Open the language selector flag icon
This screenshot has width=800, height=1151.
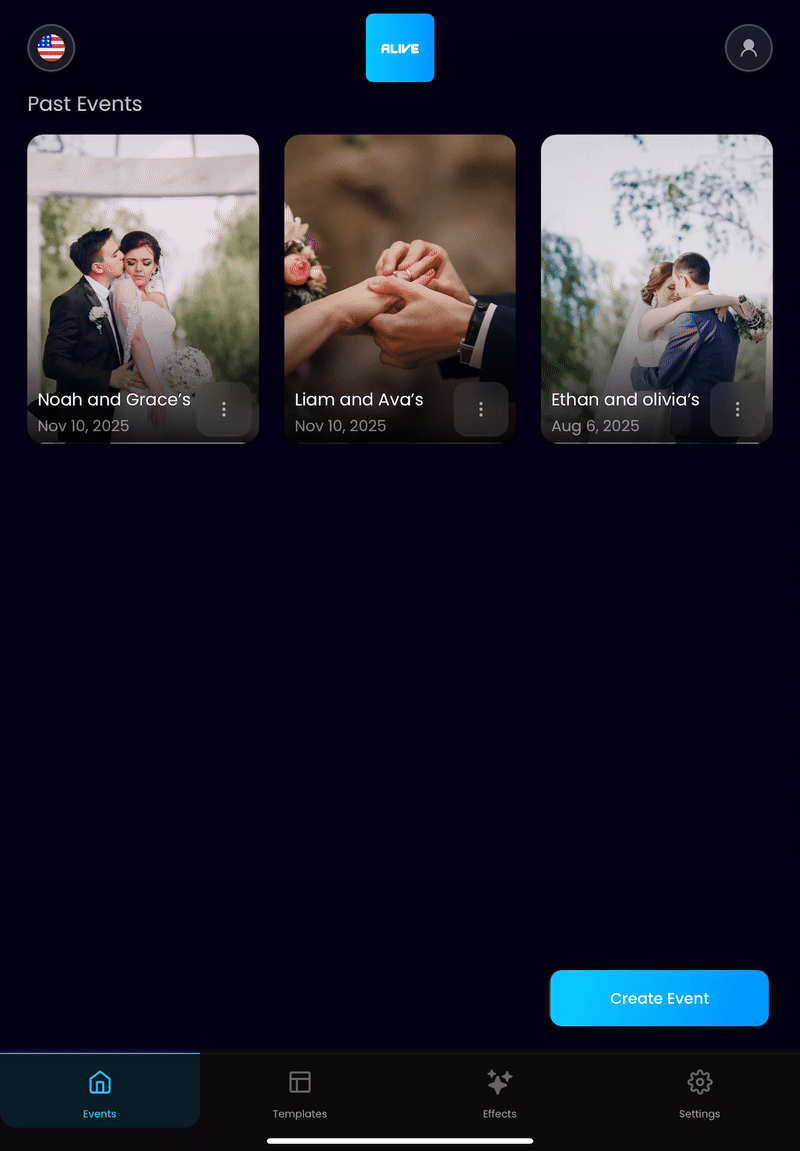click(51, 48)
